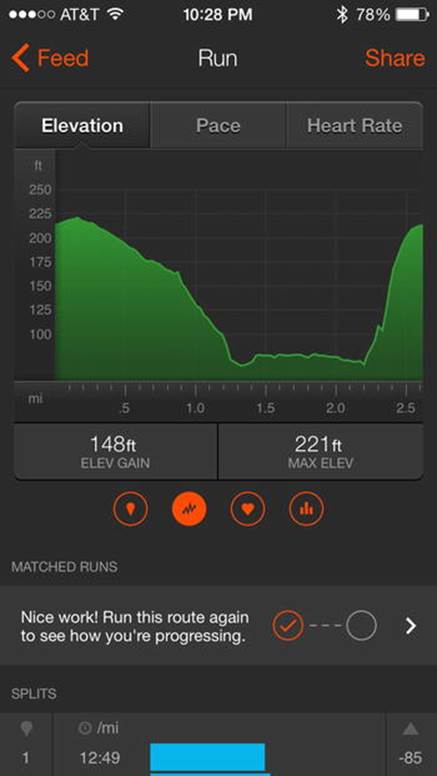Open the matched runs progress row

(x=218, y=626)
